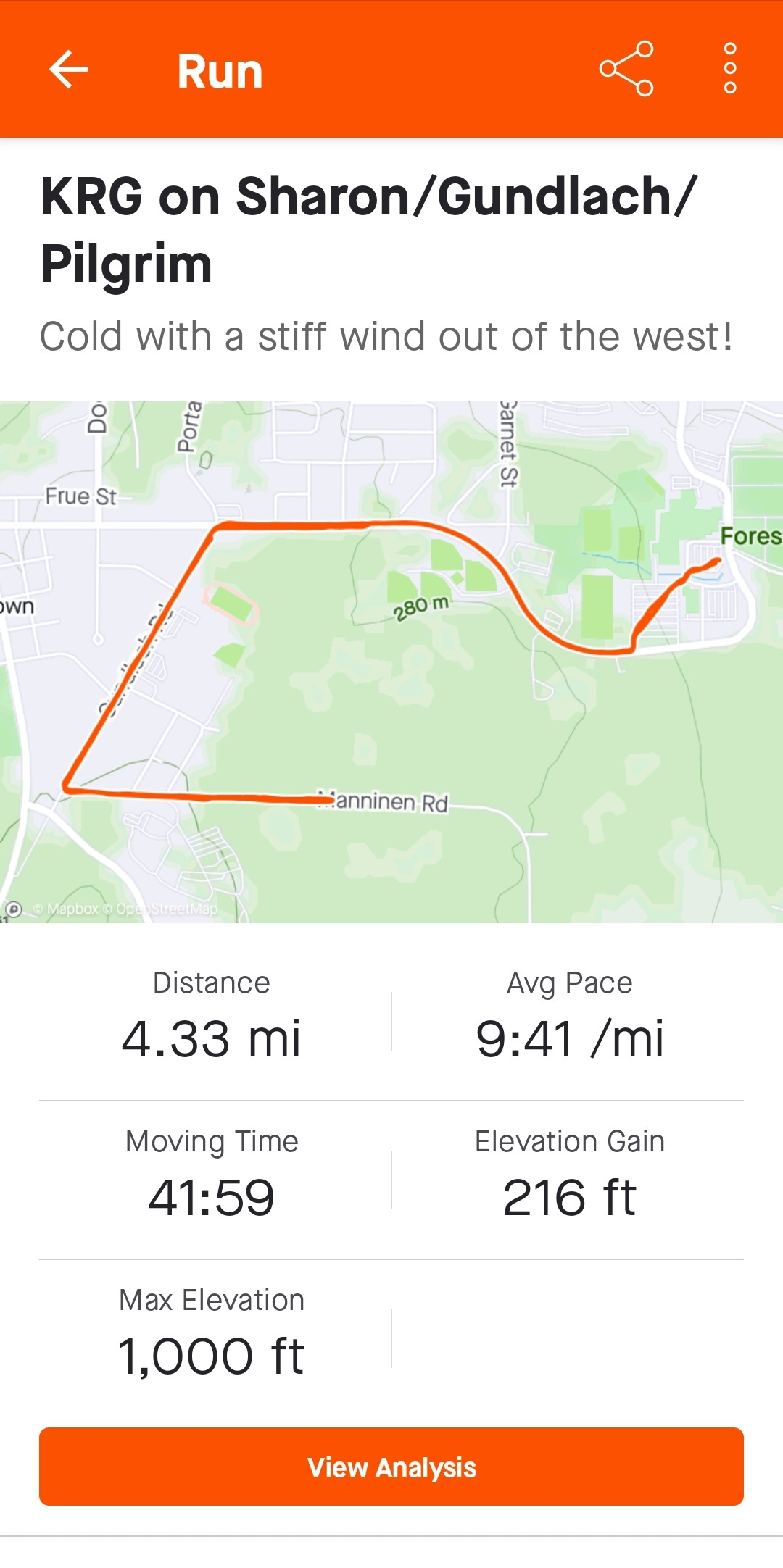This screenshot has width=783, height=1568.
Task: Open the three-dot overflow menu
Action: pos(730,69)
